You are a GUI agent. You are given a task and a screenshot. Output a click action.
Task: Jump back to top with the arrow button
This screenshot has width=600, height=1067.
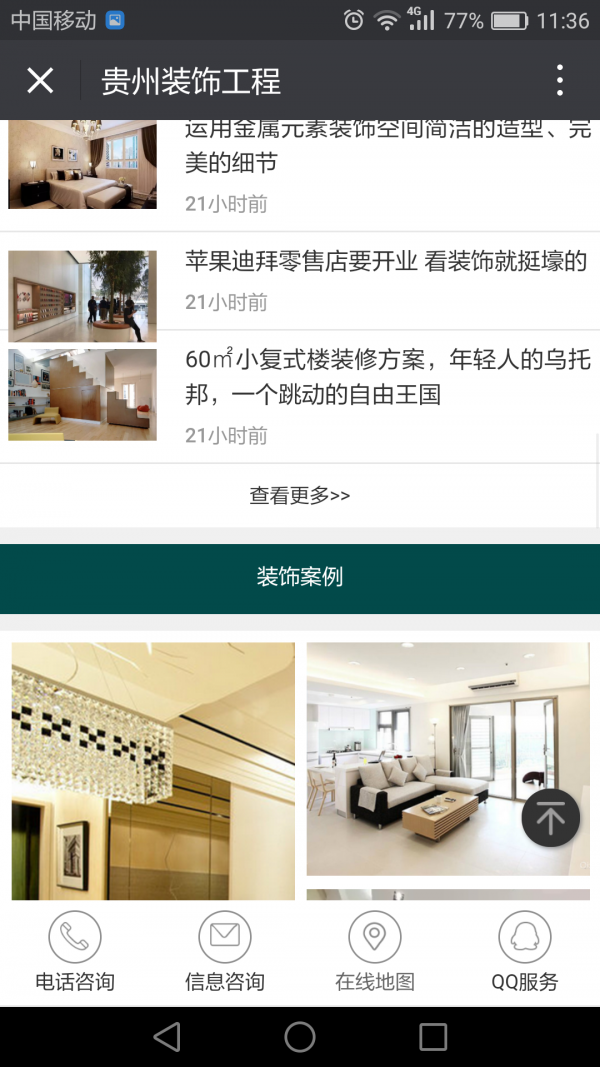coord(550,818)
